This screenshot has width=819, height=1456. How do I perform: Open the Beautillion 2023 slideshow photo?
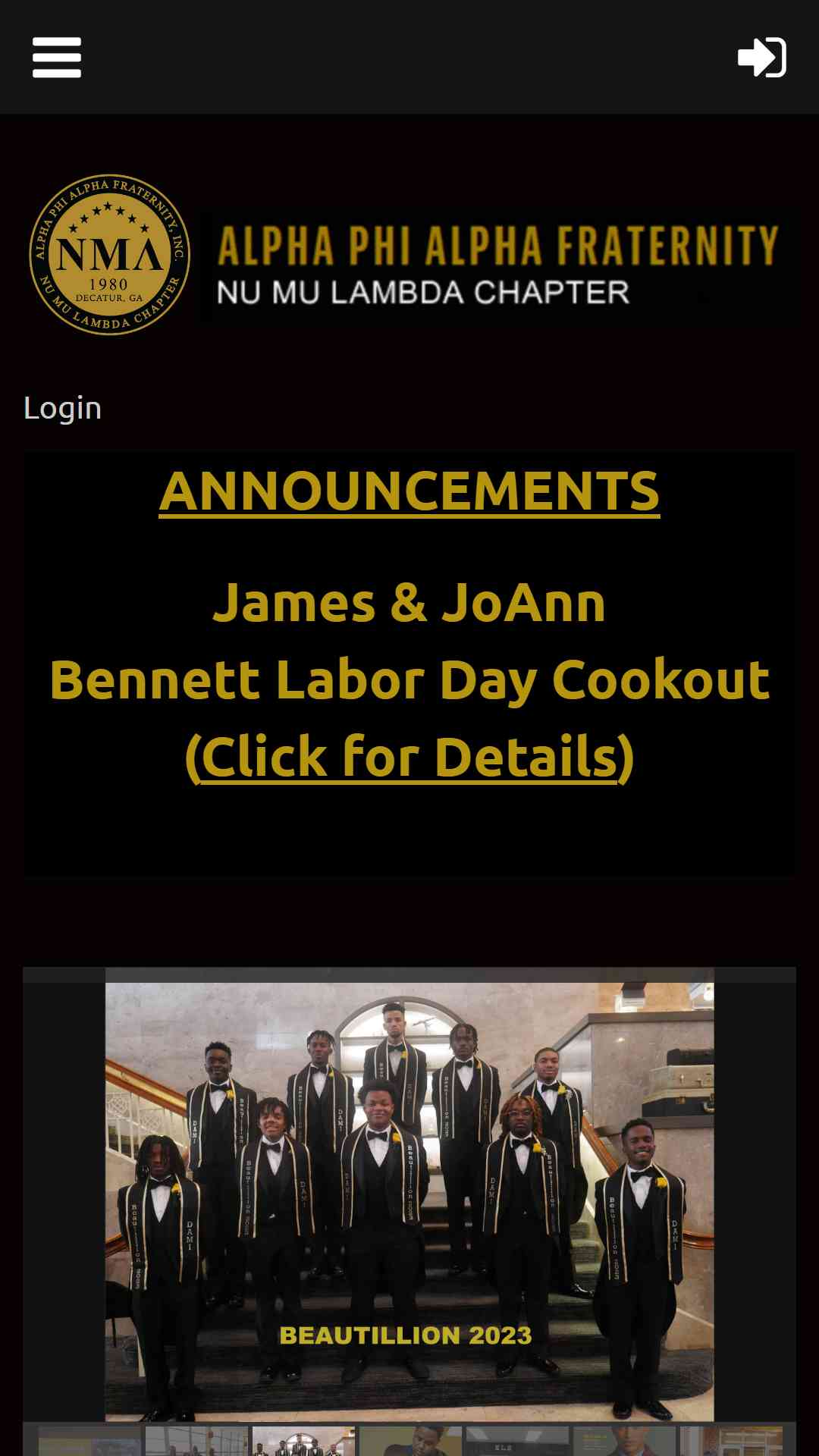coord(409,1201)
